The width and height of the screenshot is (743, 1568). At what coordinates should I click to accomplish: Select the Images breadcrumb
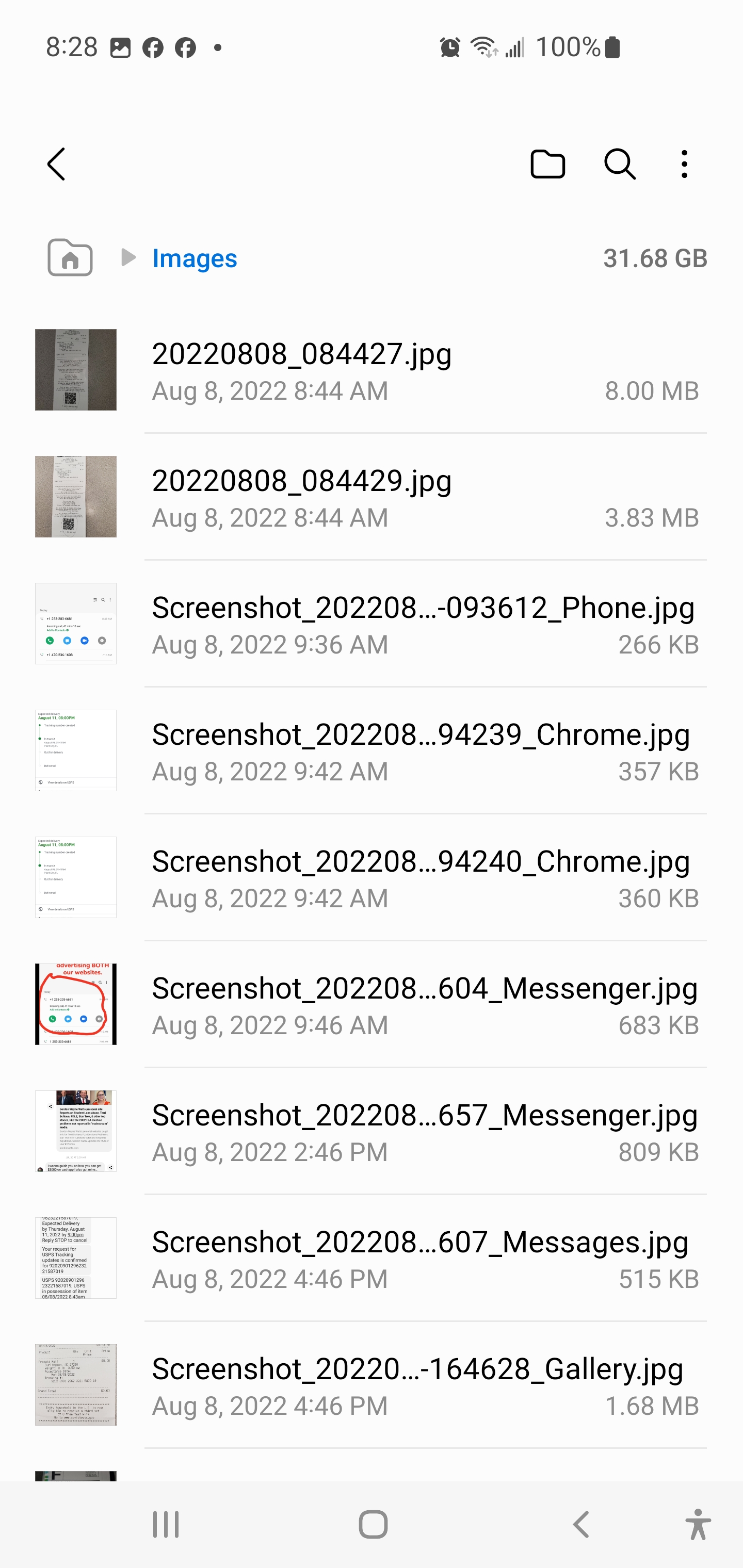tap(195, 258)
